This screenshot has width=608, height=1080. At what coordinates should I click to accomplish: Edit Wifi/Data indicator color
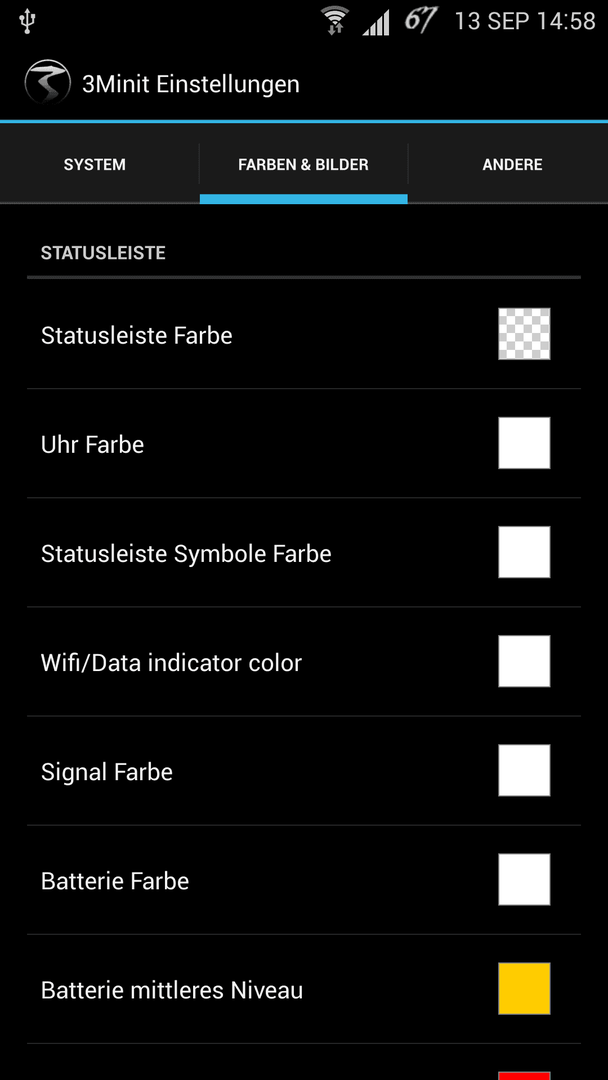tap(304, 662)
